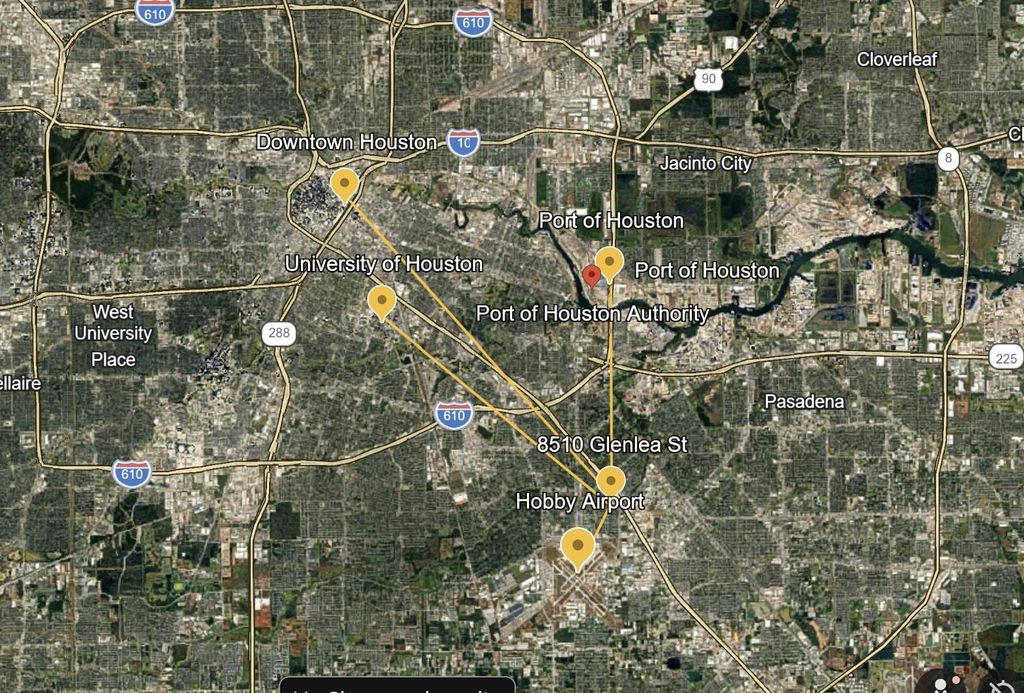Open the 8510 Glenlea St placemark pin
The width and height of the screenshot is (1024, 693).
610,481
